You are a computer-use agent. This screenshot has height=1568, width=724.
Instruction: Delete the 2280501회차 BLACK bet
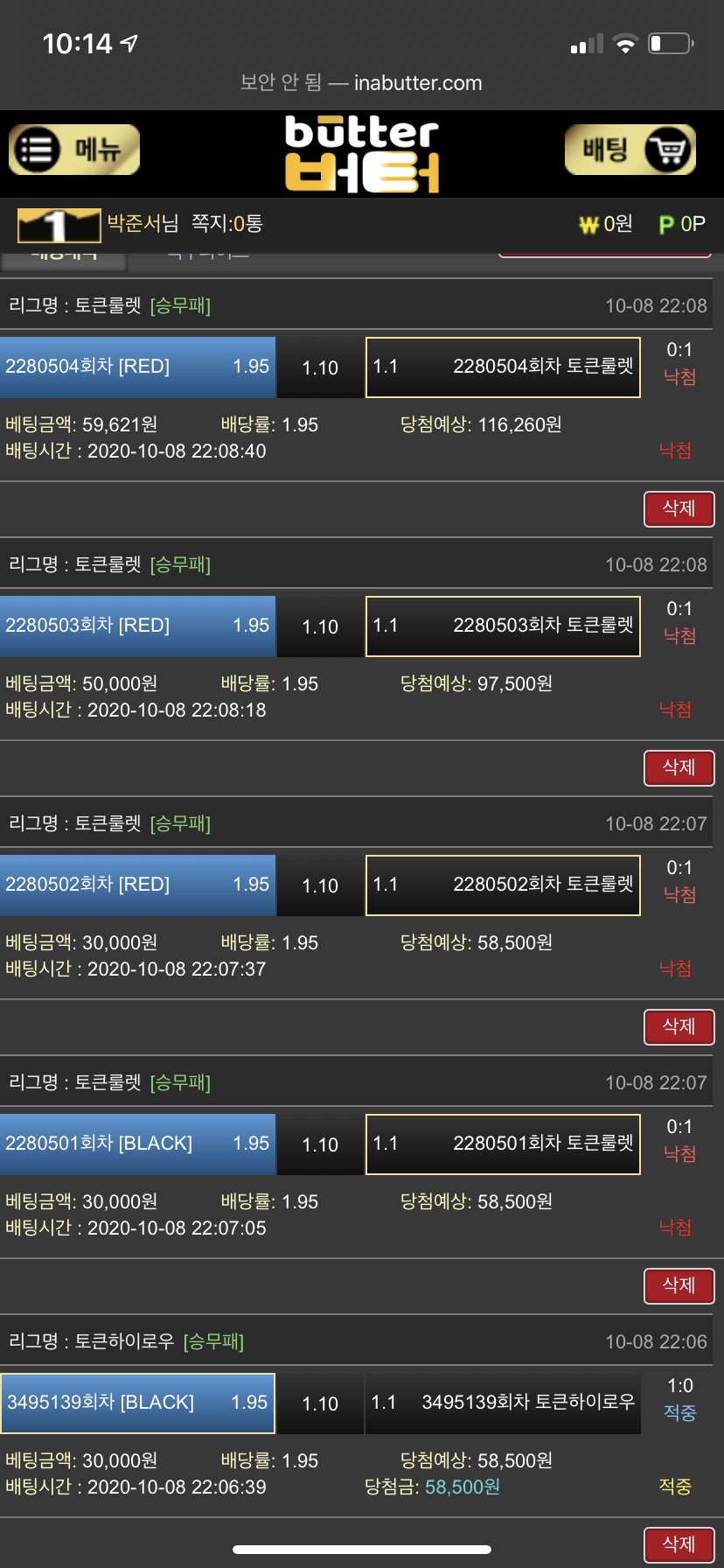(x=679, y=1285)
